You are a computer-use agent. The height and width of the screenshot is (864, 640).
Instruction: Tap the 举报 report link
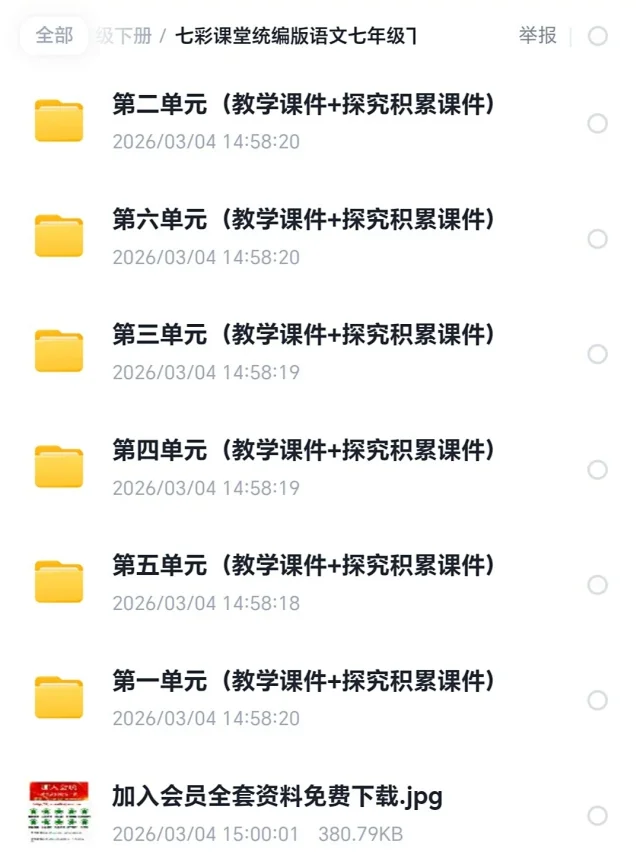(x=537, y=36)
